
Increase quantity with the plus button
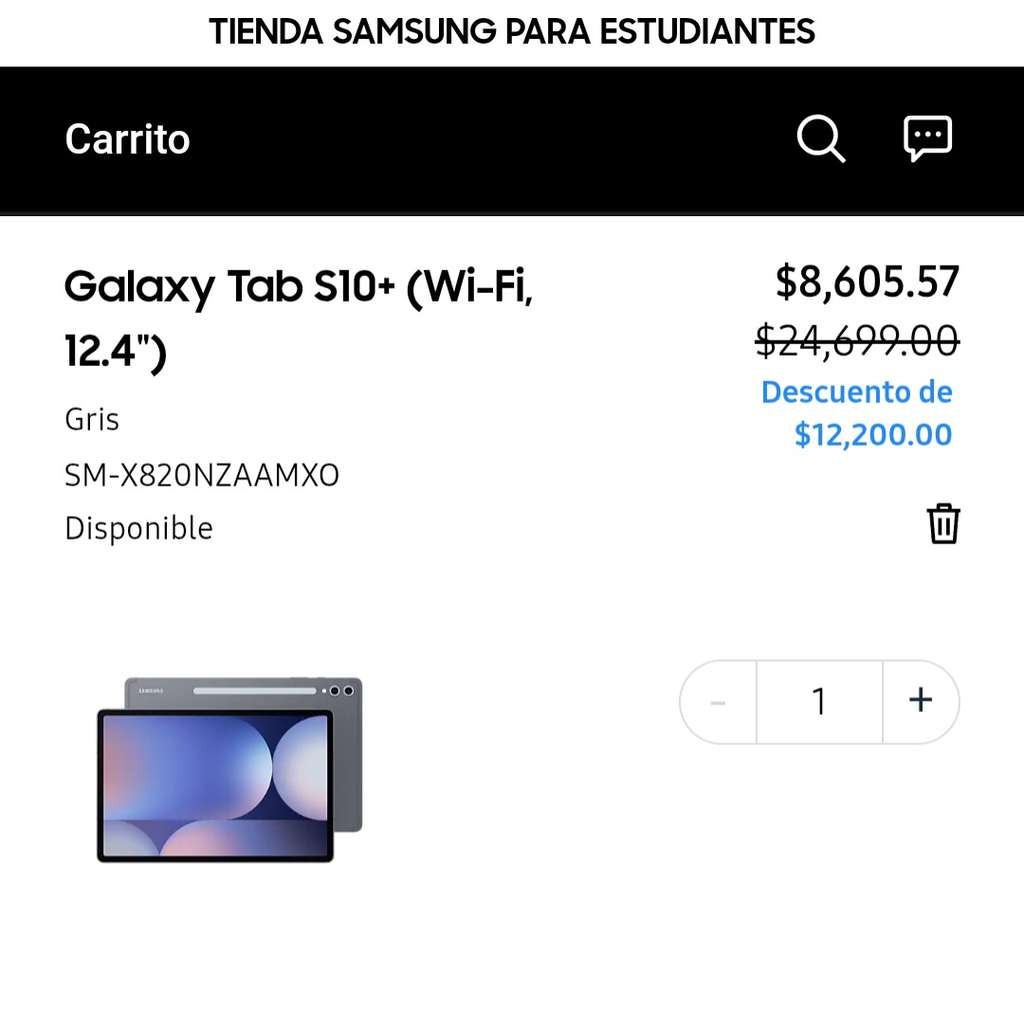click(x=921, y=701)
